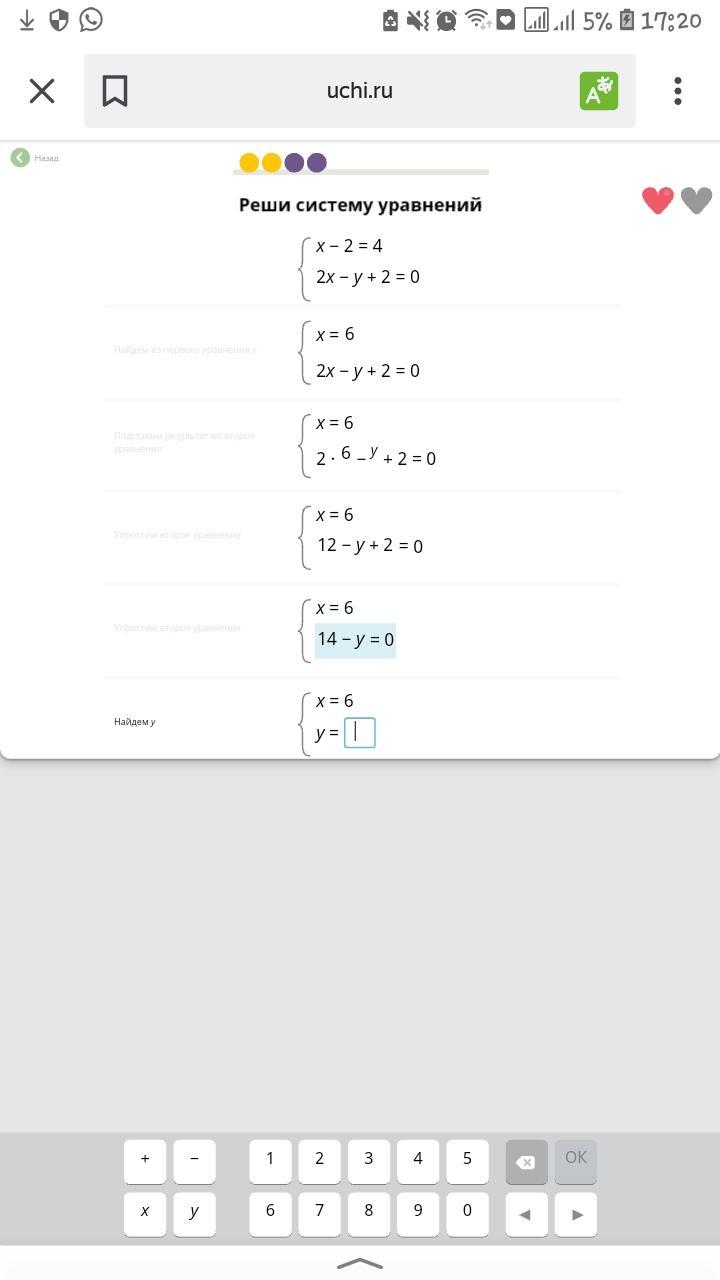Image resolution: width=720 pixels, height=1280 pixels.
Task: Open the translate extension icon
Action: (599, 91)
